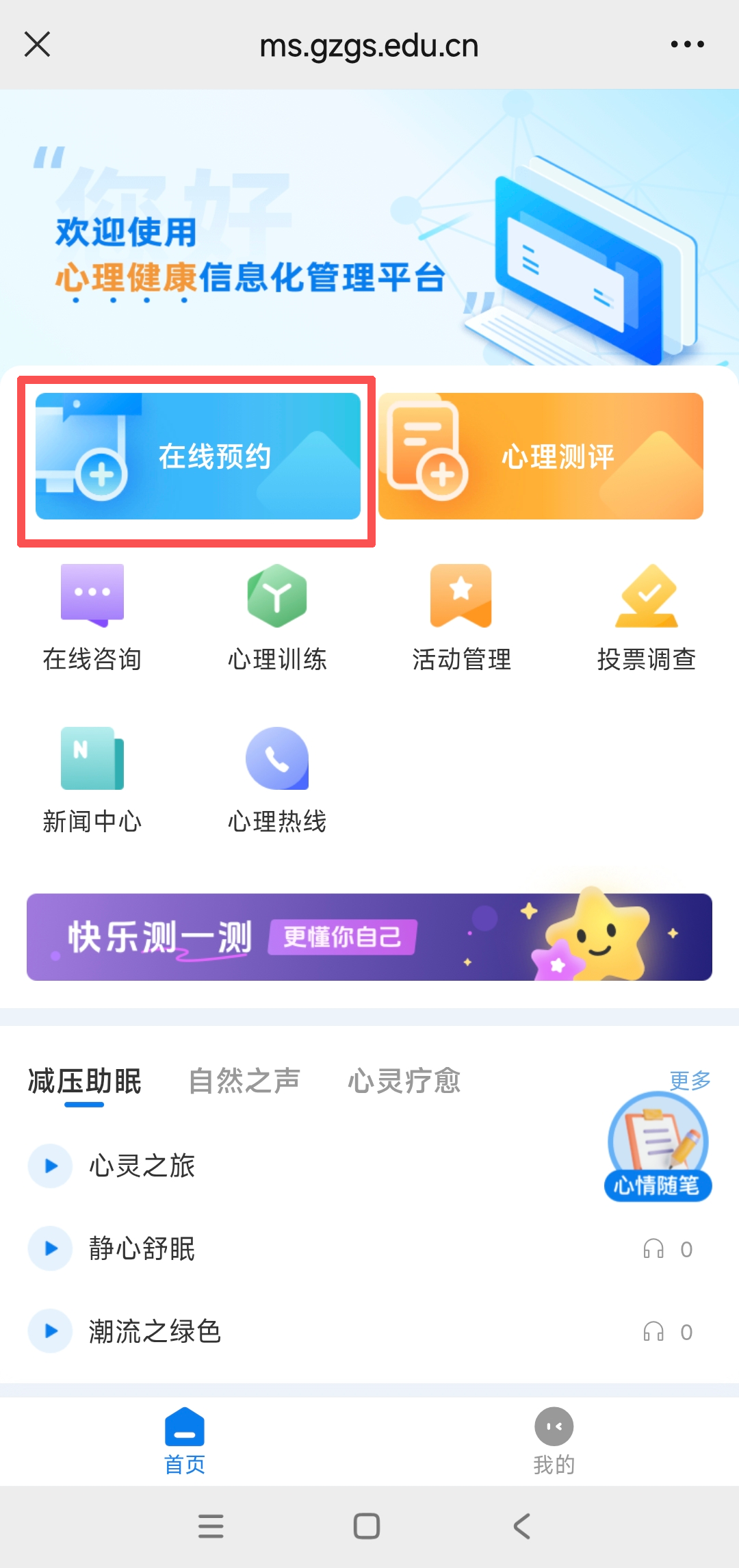Switch to 心灵疗愈 tab
This screenshot has height=1568, width=739.
point(404,1081)
